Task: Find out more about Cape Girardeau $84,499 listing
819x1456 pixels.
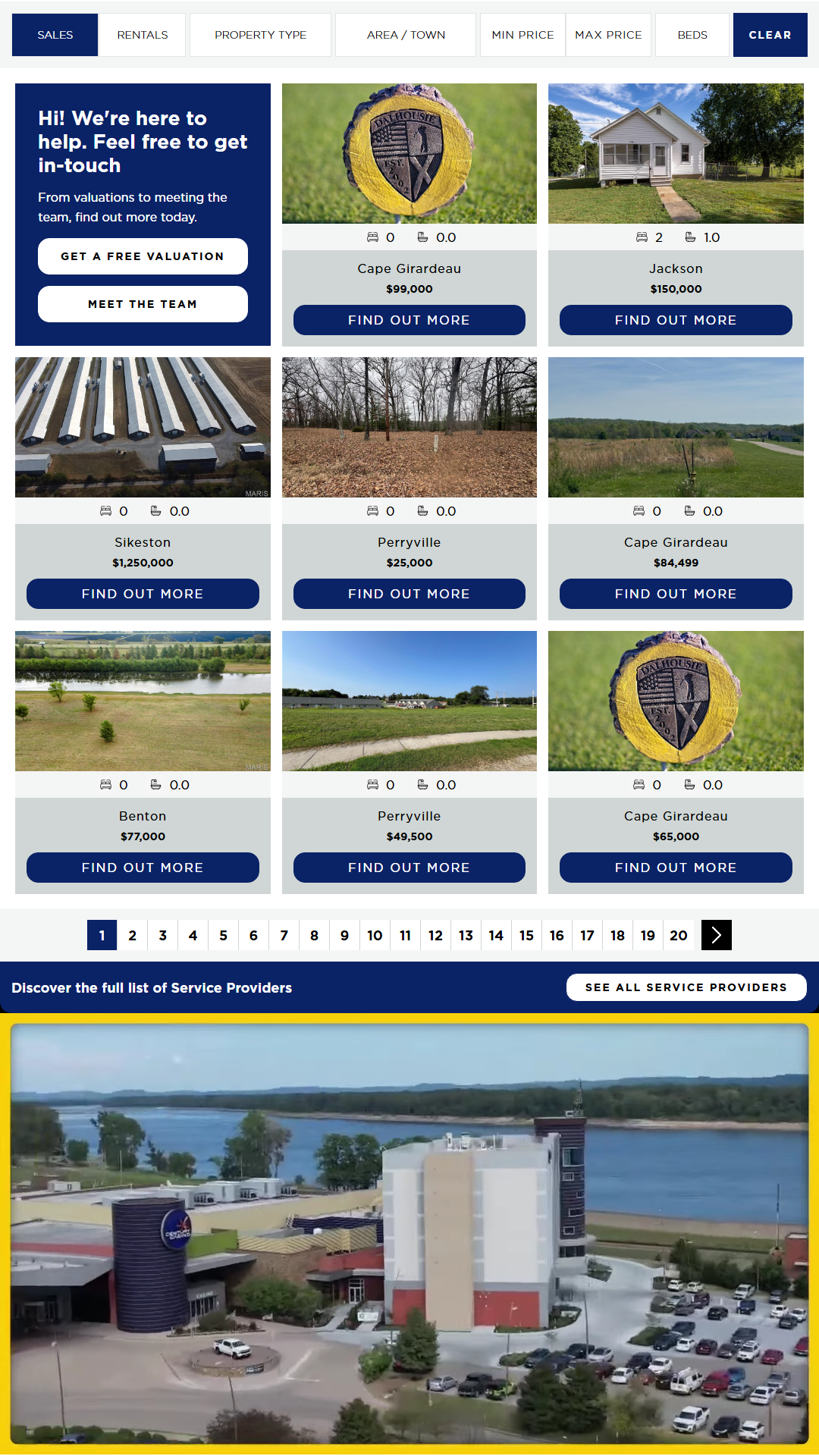Action: pos(676,594)
